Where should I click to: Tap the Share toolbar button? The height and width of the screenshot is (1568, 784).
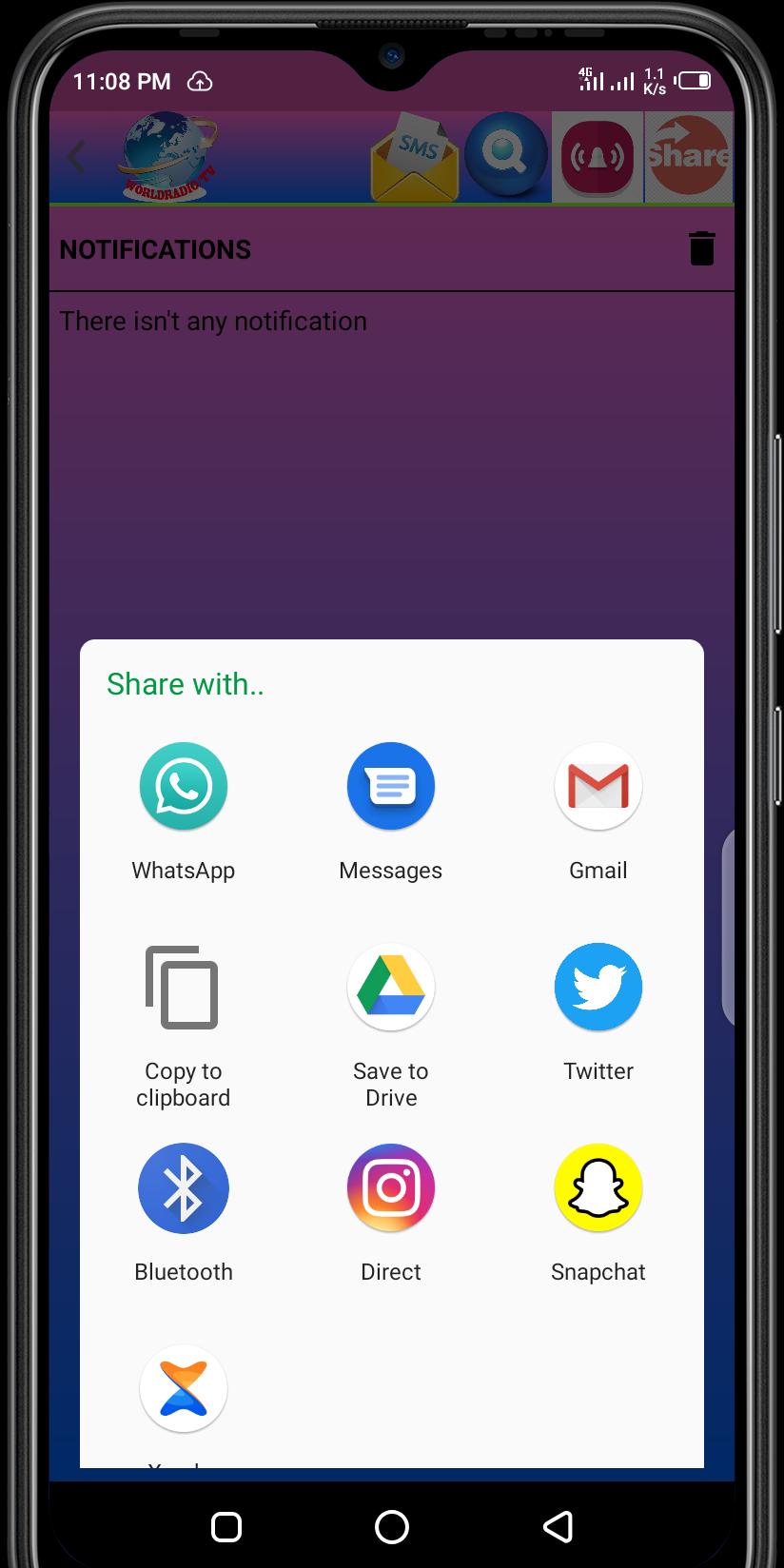689,157
